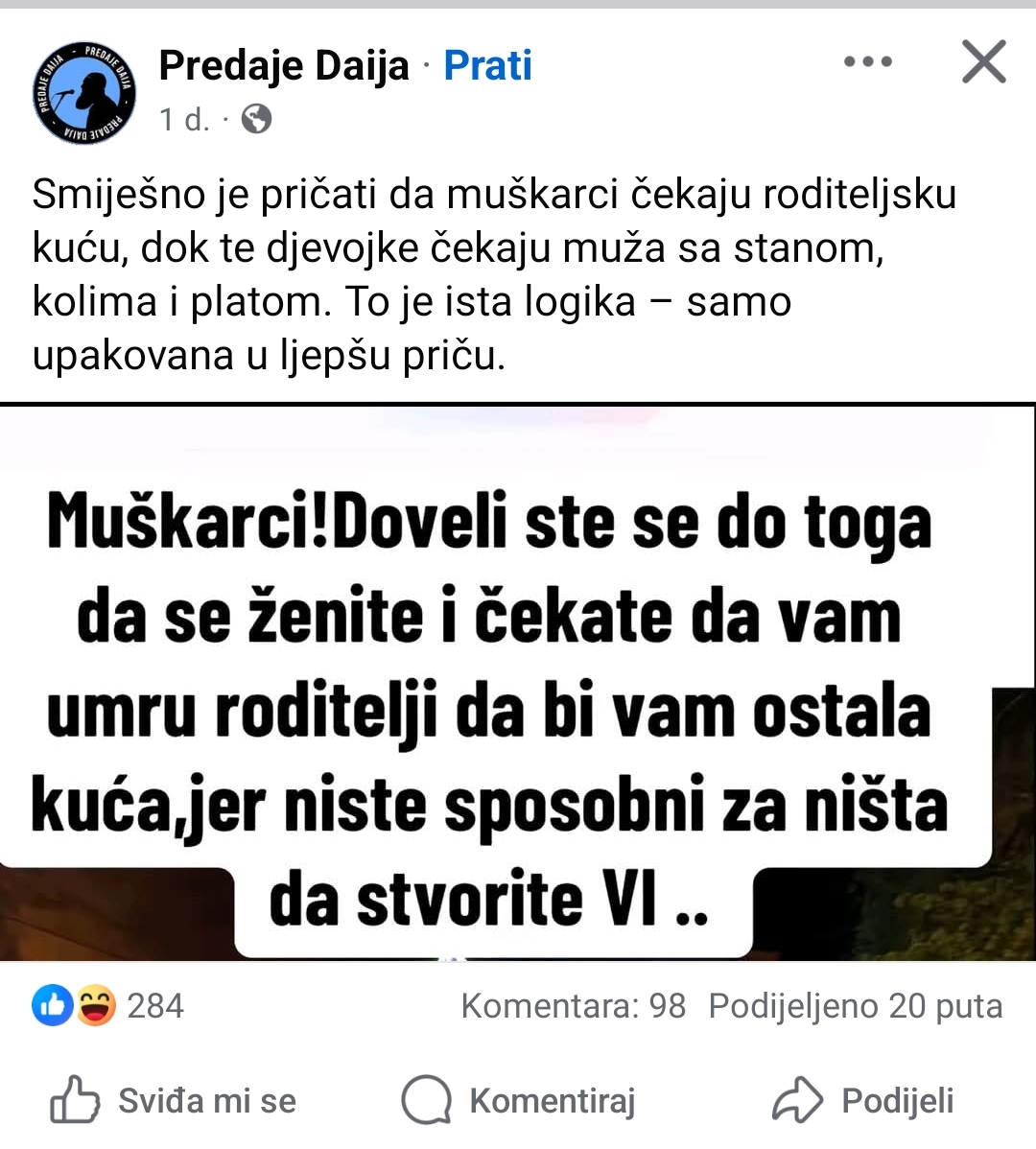Tap Komentiraj to write a comment
The image size is (1036, 1149).
[519, 1100]
